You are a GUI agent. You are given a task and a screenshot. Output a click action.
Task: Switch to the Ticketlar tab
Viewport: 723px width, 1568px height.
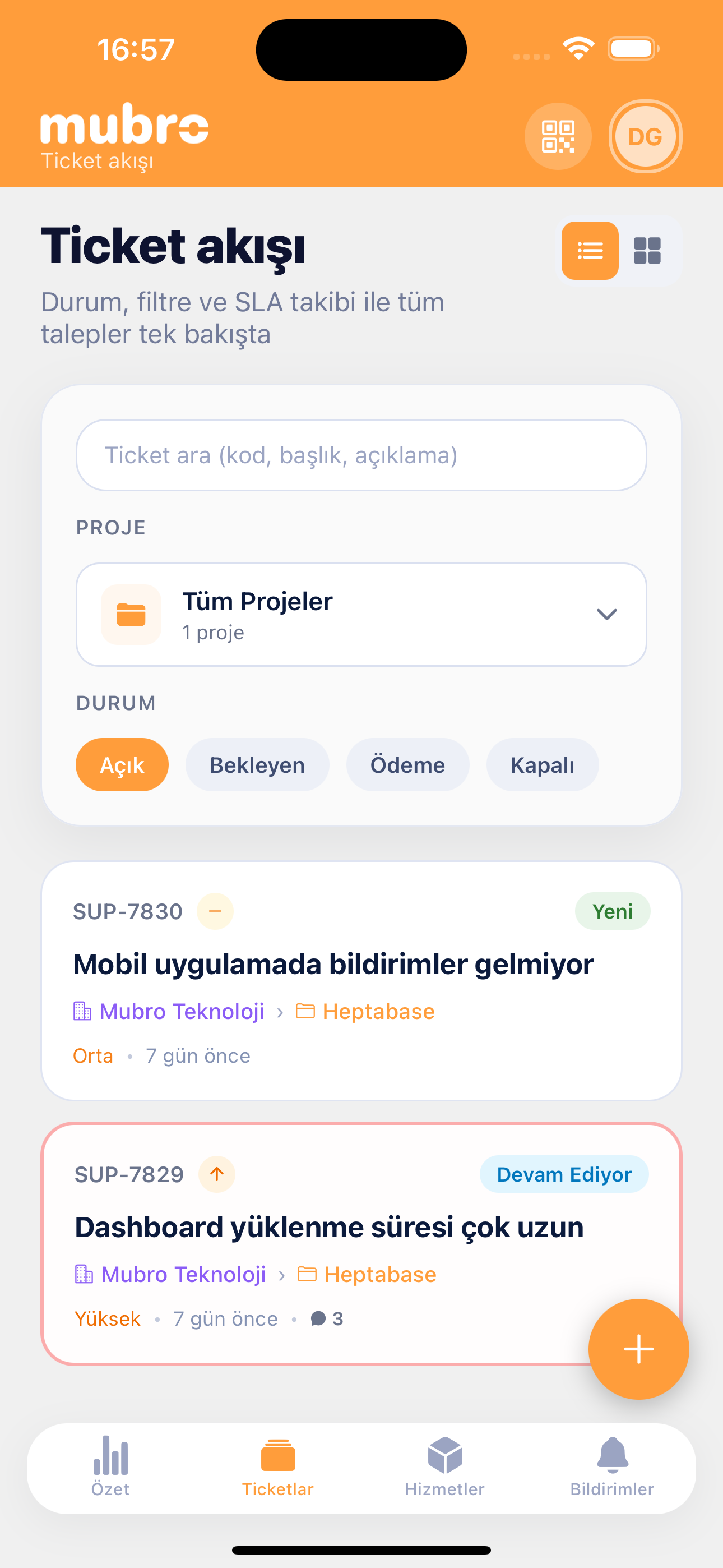tap(278, 1470)
